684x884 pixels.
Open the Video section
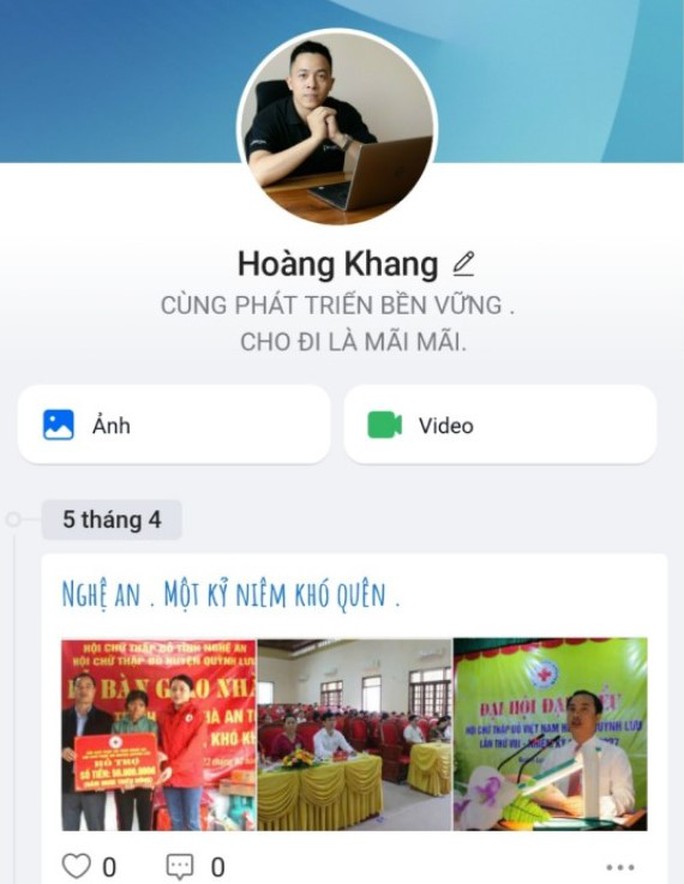coord(500,425)
